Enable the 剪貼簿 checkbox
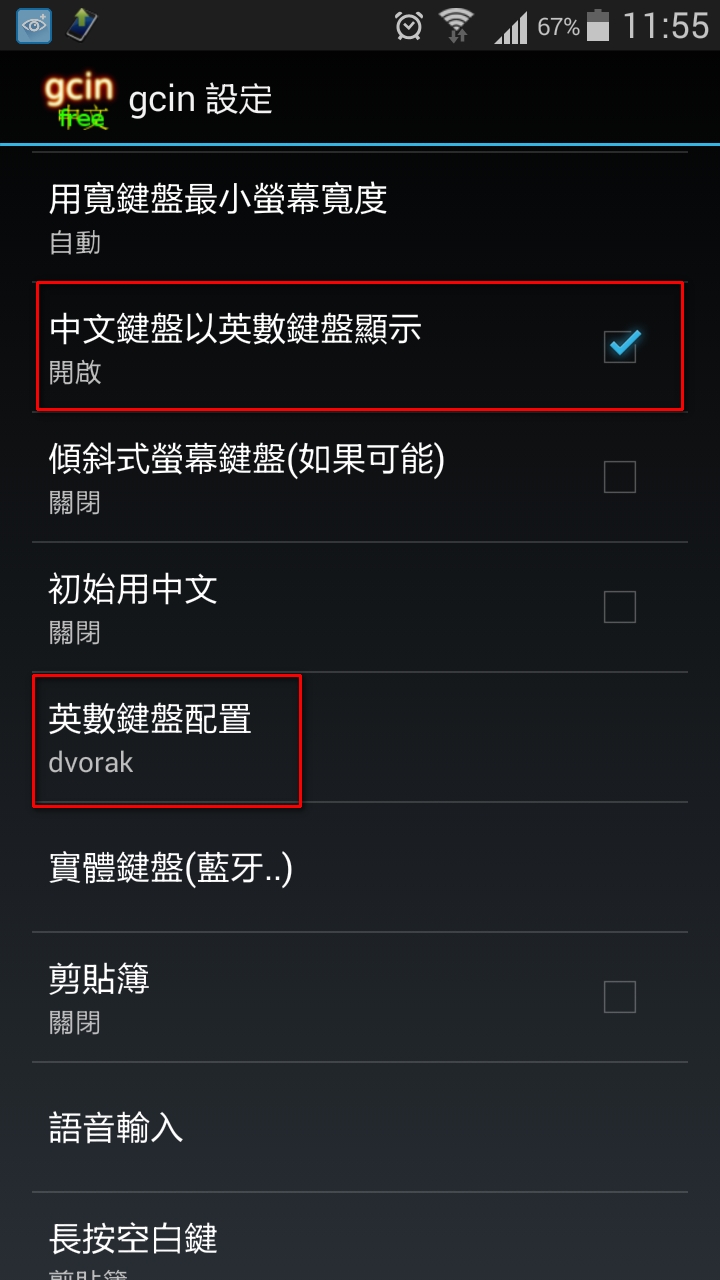 tap(620, 997)
